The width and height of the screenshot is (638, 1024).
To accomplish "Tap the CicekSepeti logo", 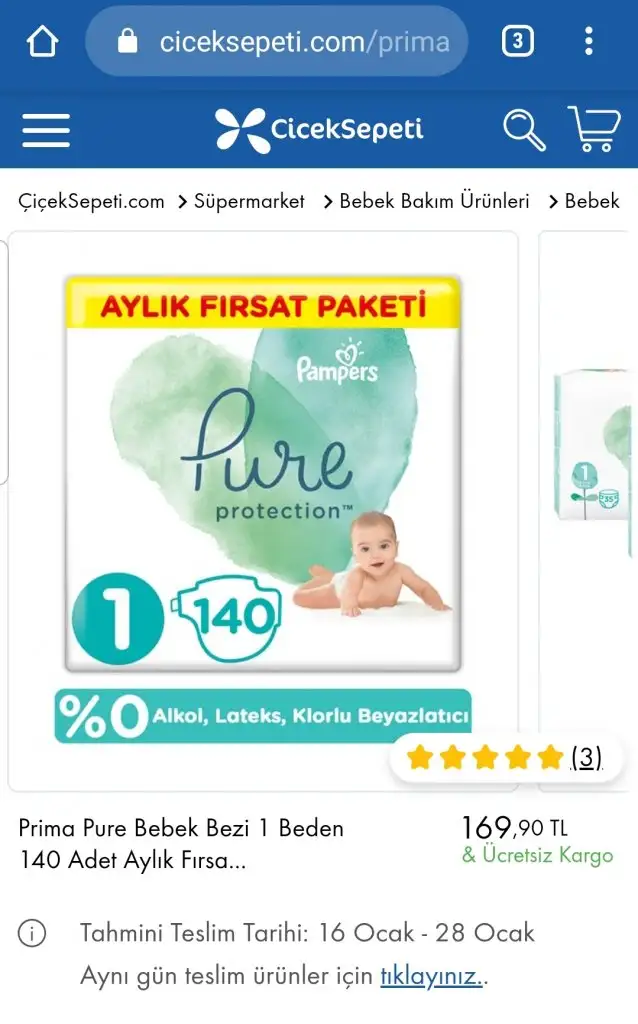I will 320,130.
